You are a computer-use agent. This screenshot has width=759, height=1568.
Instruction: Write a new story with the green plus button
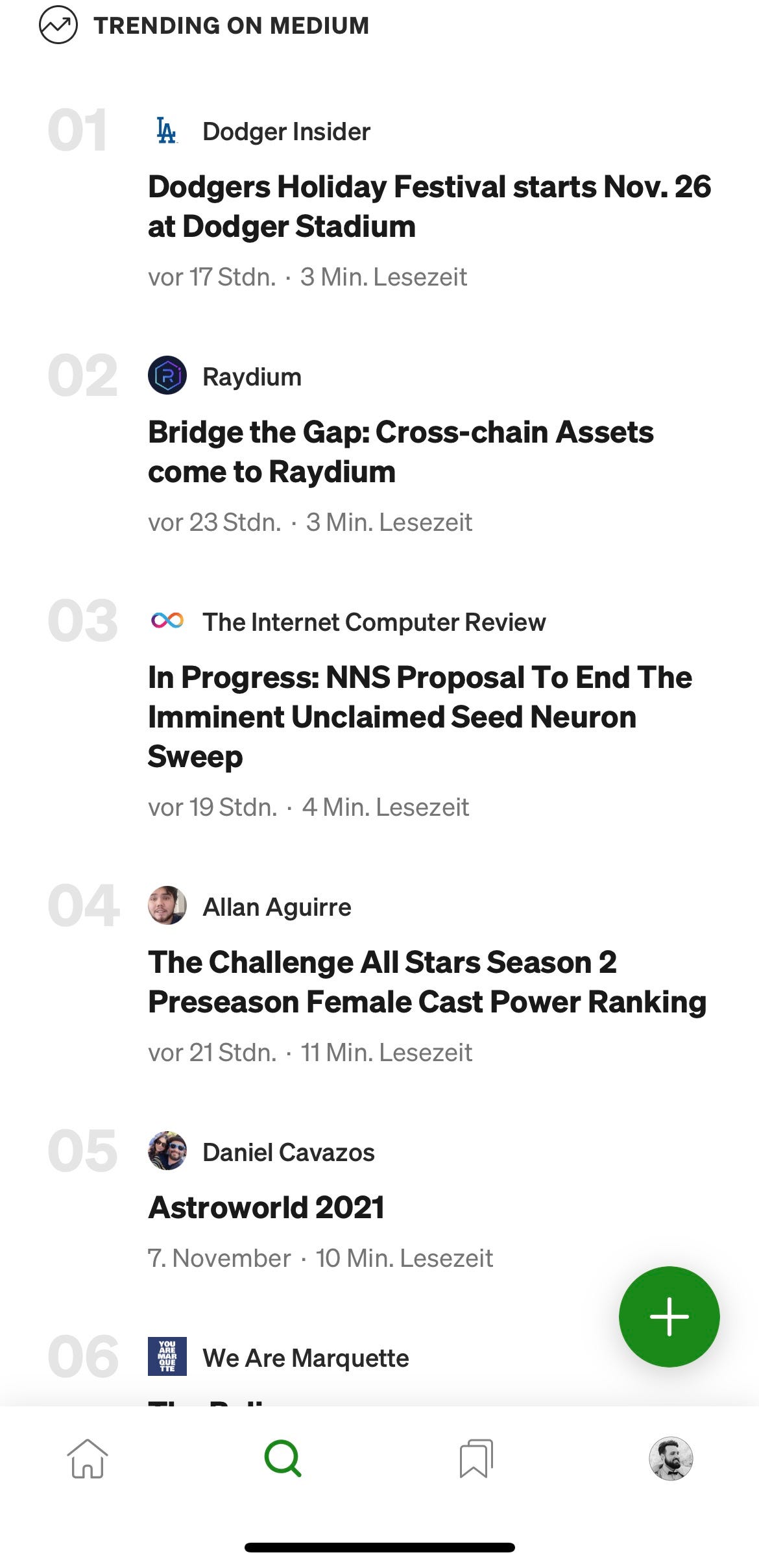(x=669, y=1317)
